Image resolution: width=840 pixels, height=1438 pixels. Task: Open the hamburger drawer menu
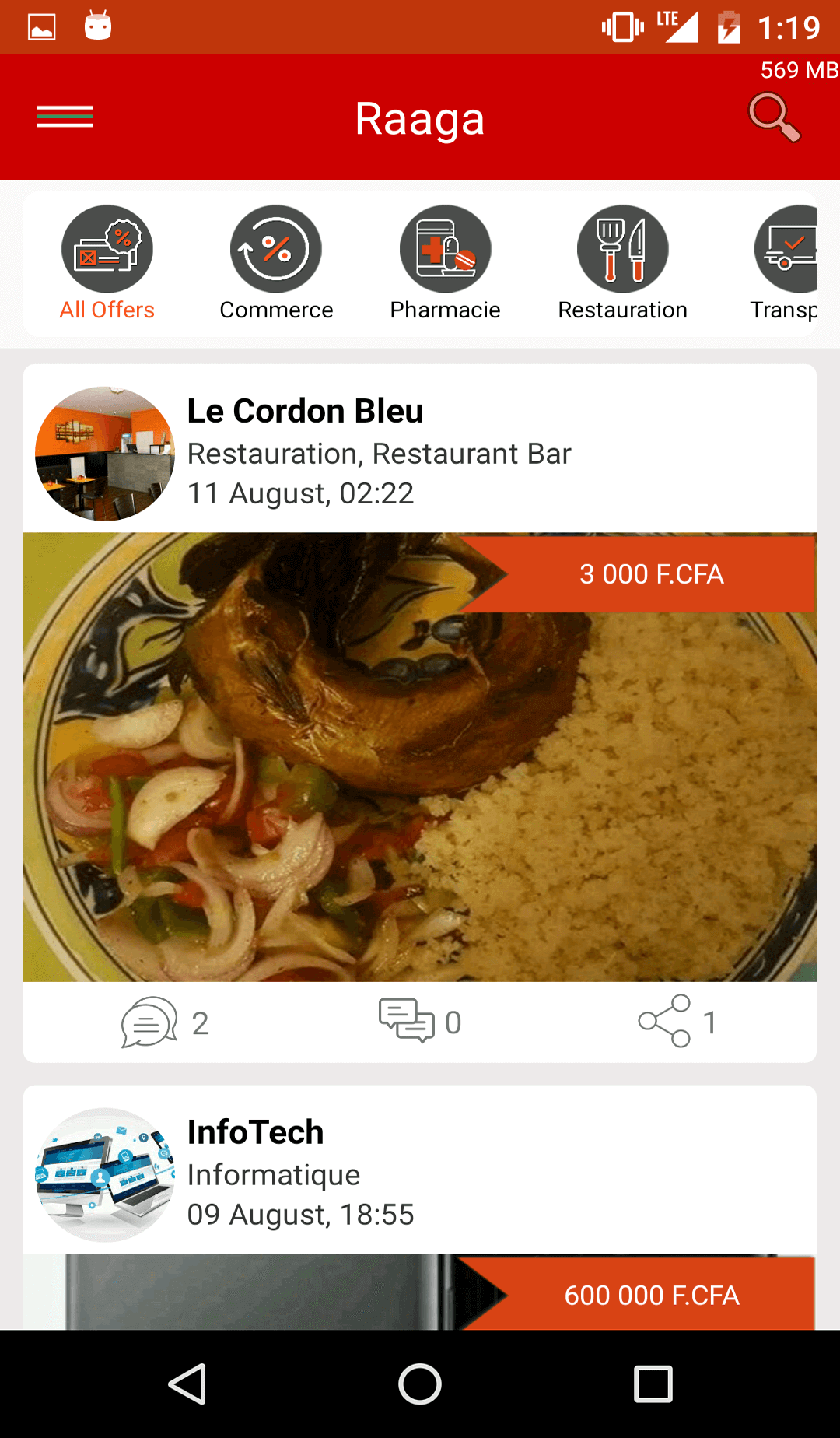65,117
